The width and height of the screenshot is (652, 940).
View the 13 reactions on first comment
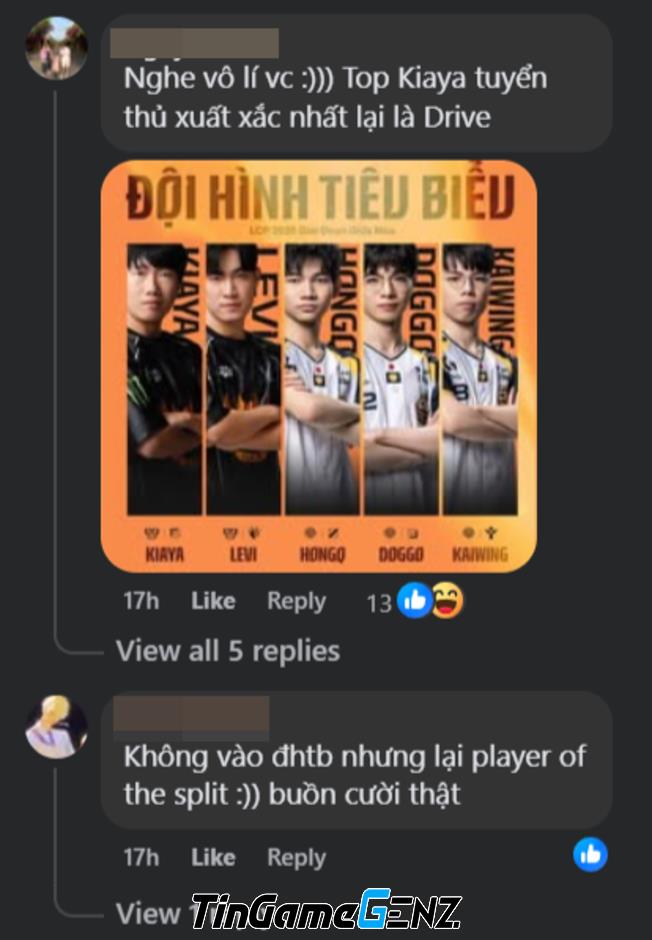414,602
